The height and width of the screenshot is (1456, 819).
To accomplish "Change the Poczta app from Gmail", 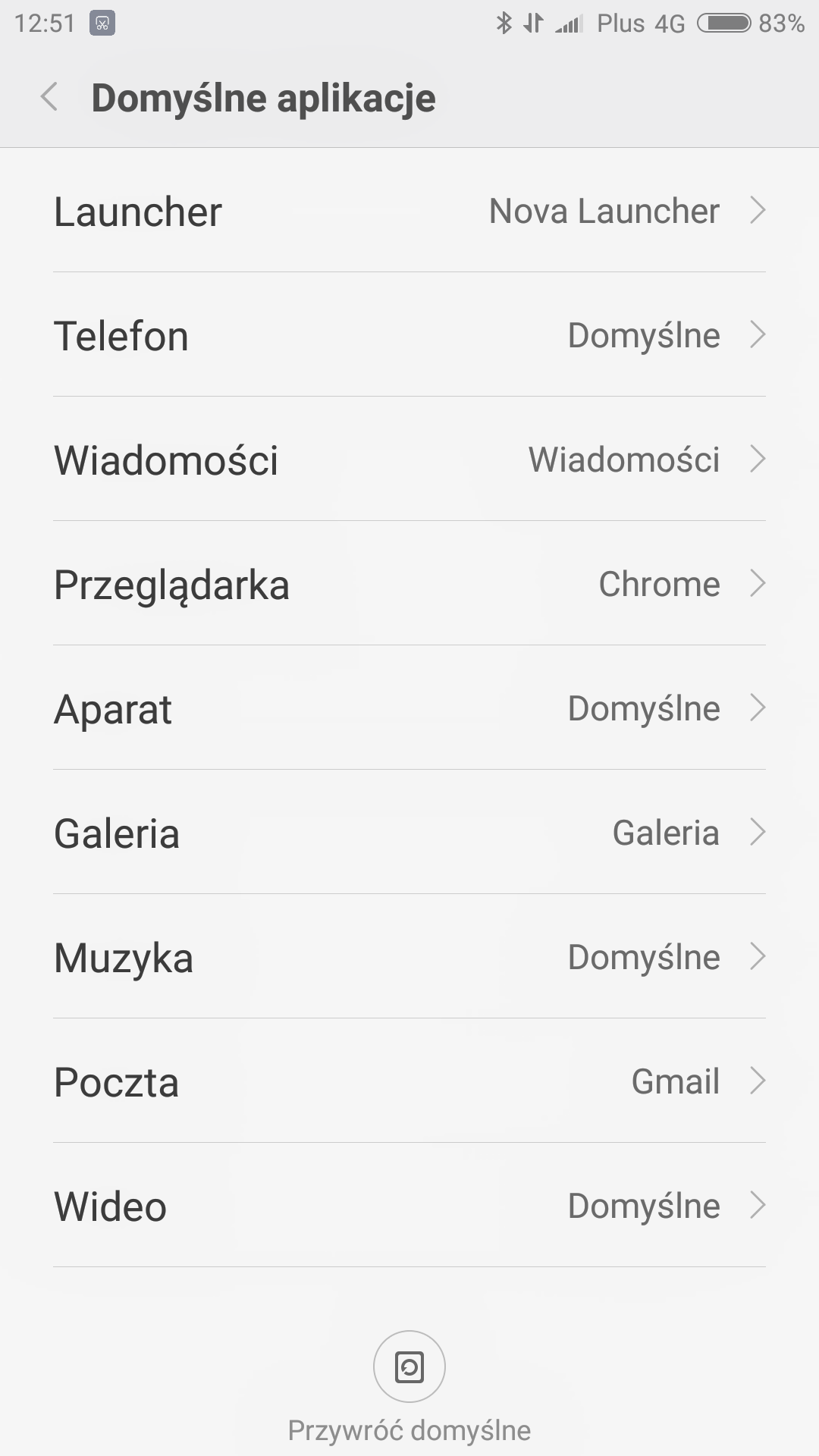I will (409, 1081).
